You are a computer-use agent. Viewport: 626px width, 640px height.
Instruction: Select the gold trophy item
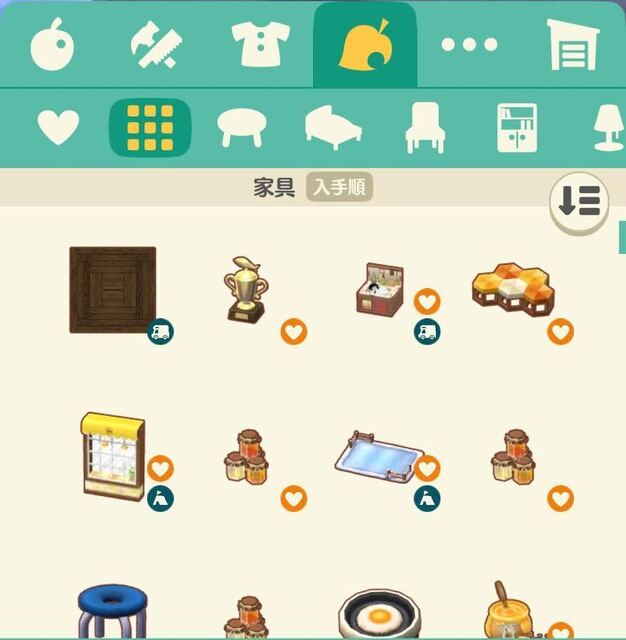(x=245, y=289)
